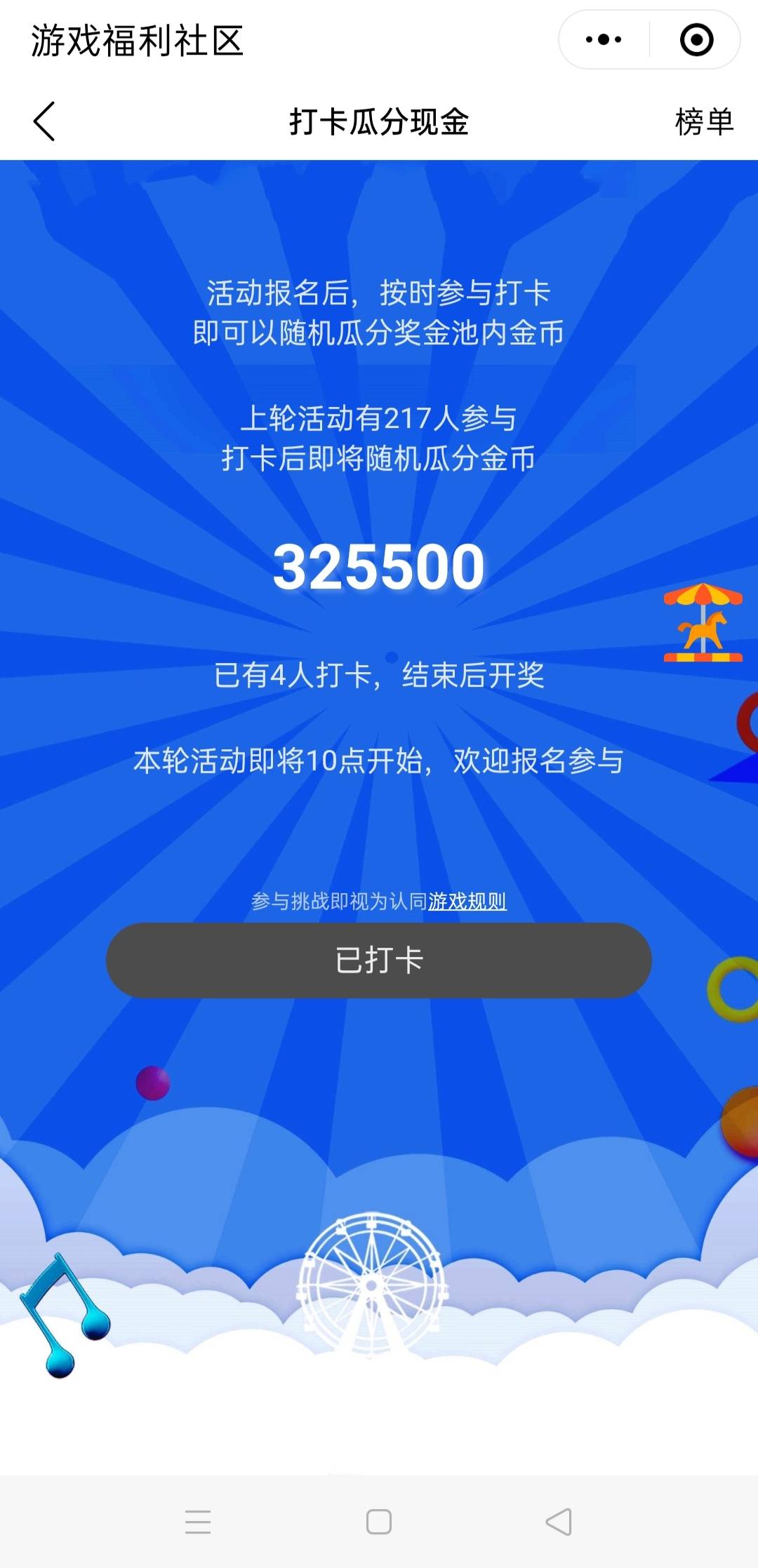
Task: Go back using the arrow icon
Action: (44, 121)
